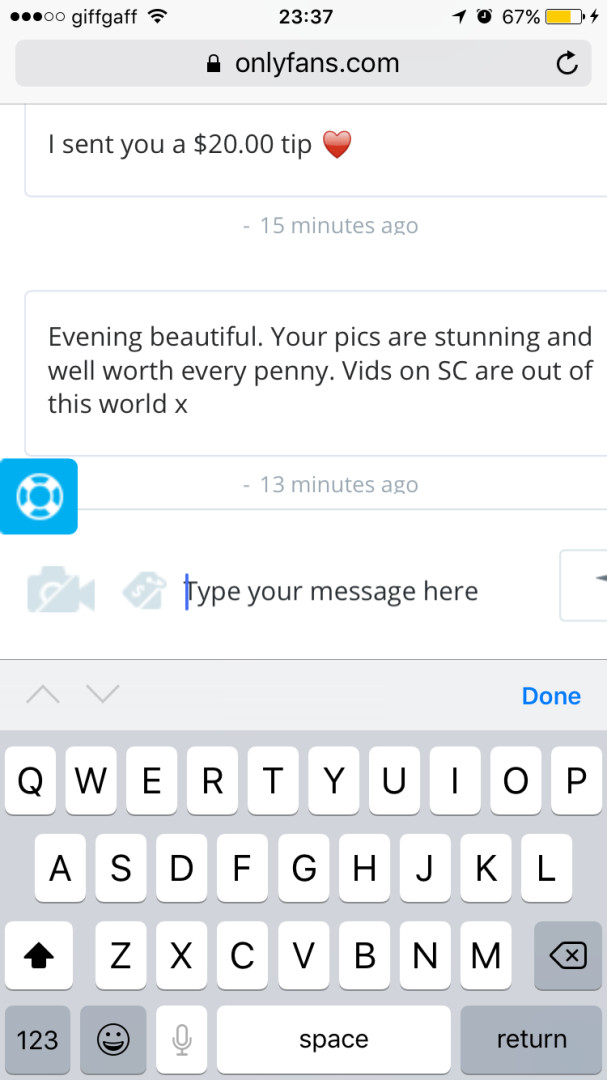Send the message with the arrow button
The height and width of the screenshot is (1080, 607).
590,584
